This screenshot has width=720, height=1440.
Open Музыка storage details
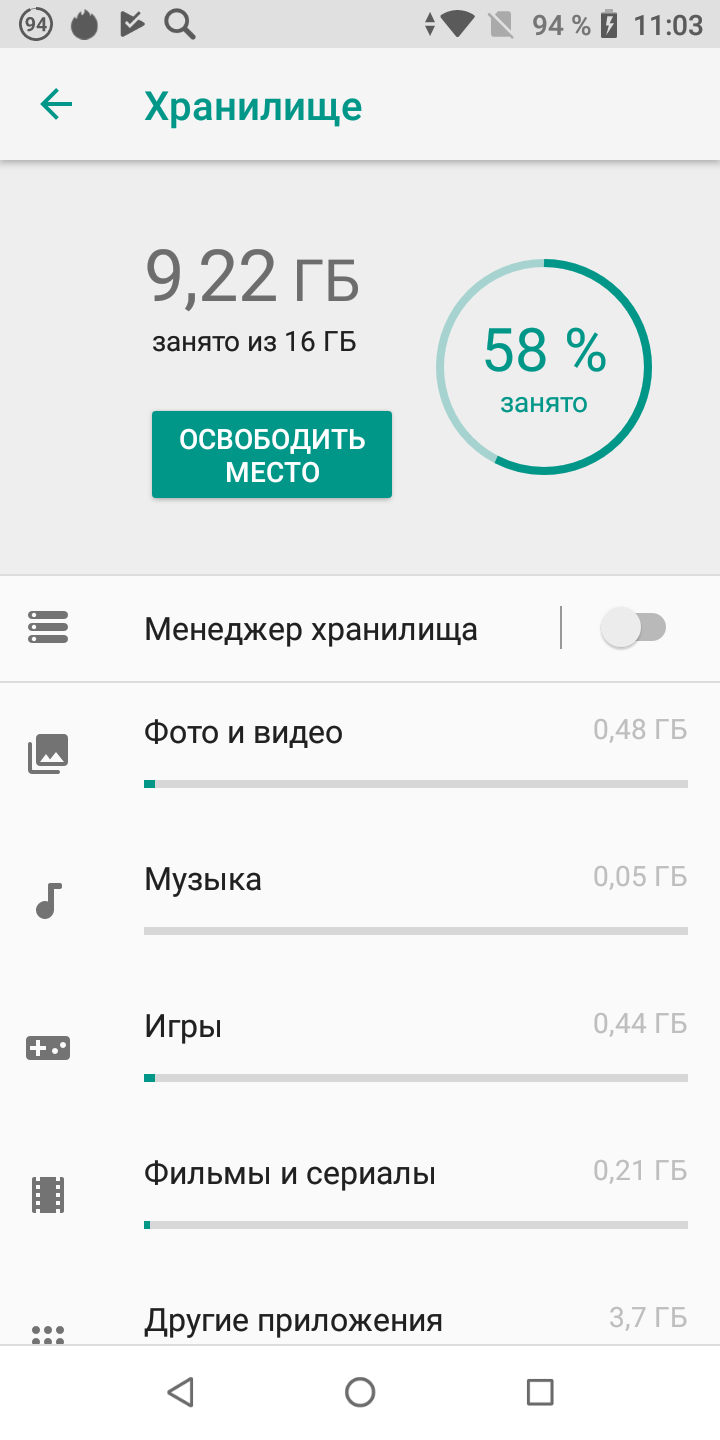tap(360, 904)
